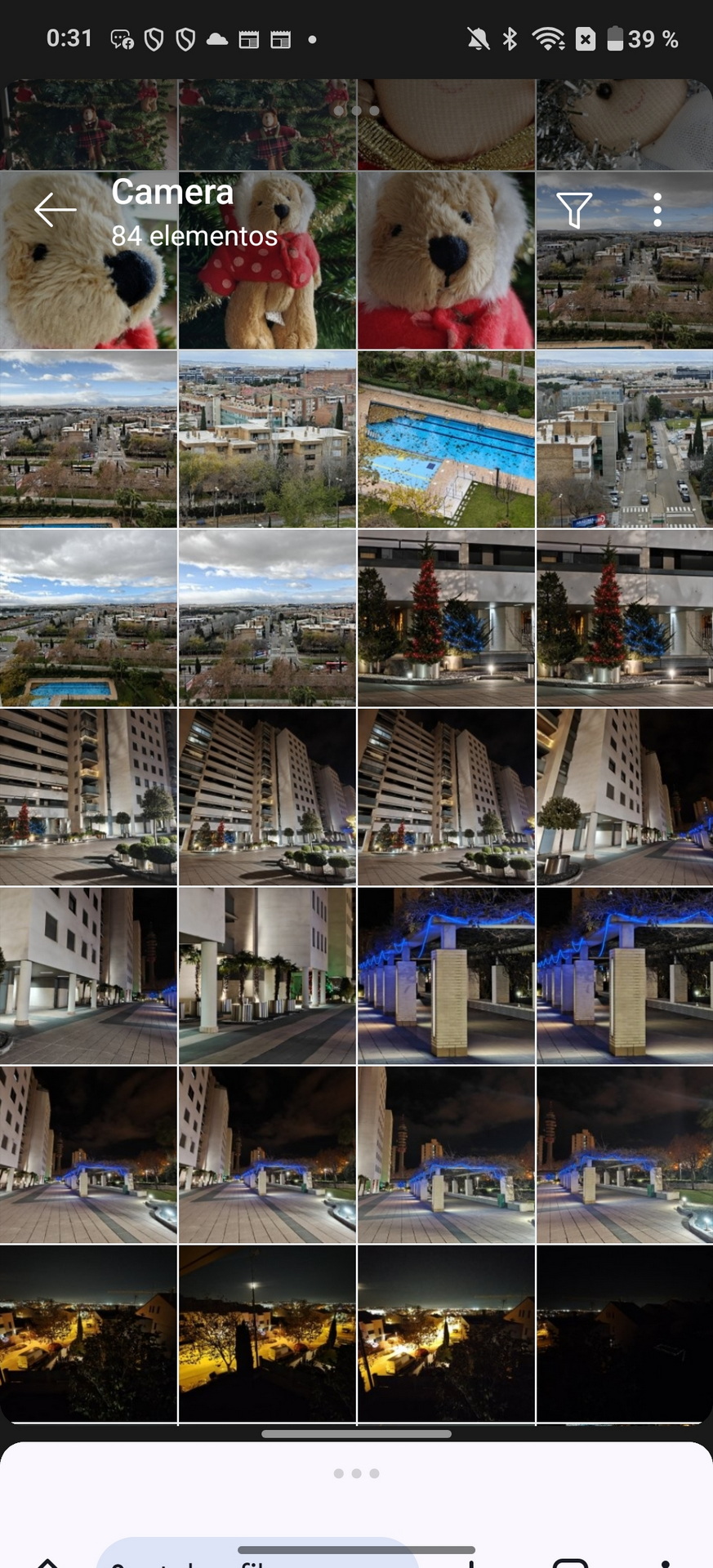Open the nearly black night photo

[x=625, y=1334]
